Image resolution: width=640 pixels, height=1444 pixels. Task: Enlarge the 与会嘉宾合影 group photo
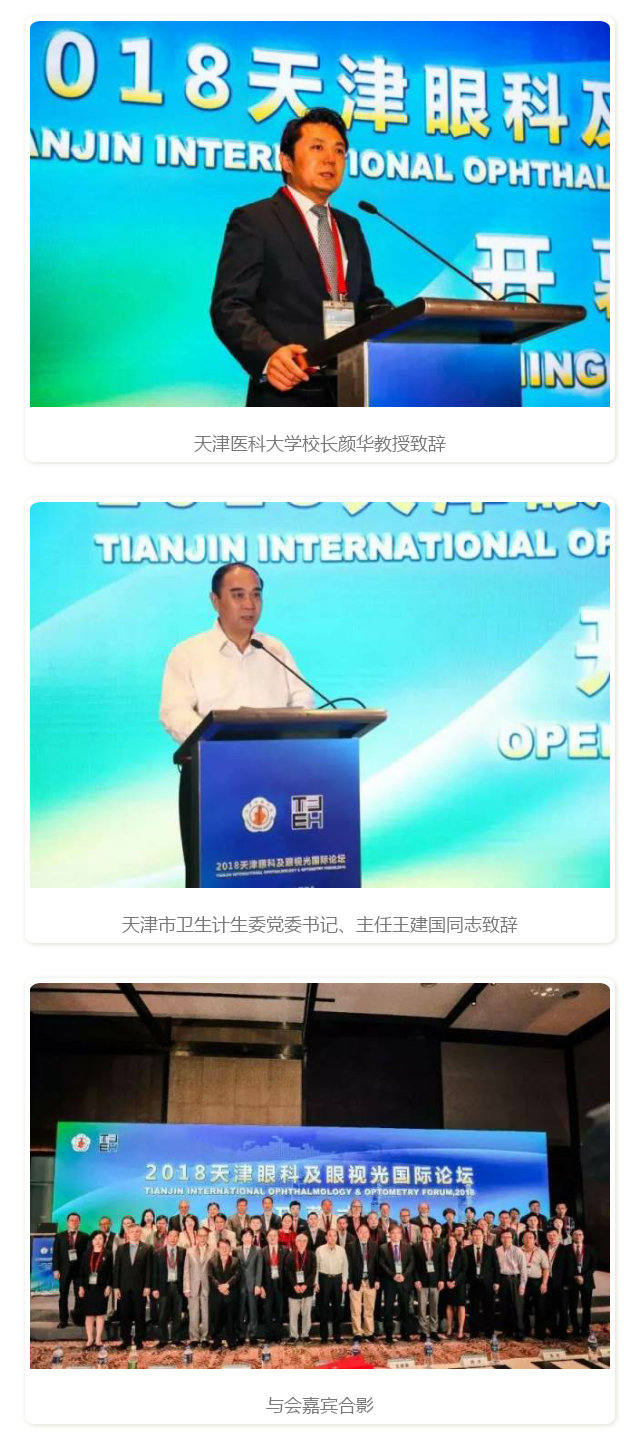tap(320, 1176)
